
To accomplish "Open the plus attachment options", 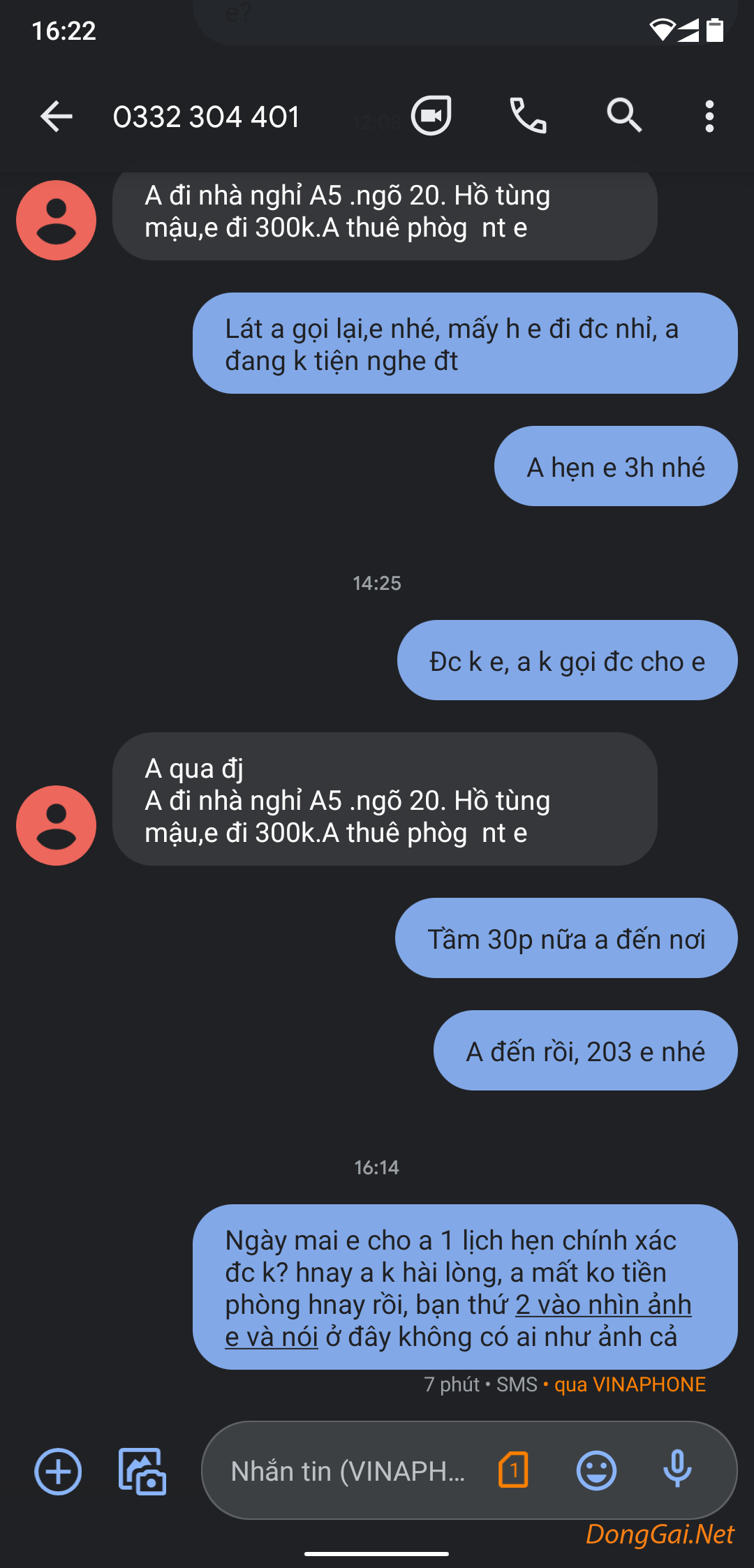I will pyautogui.click(x=58, y=1472).
